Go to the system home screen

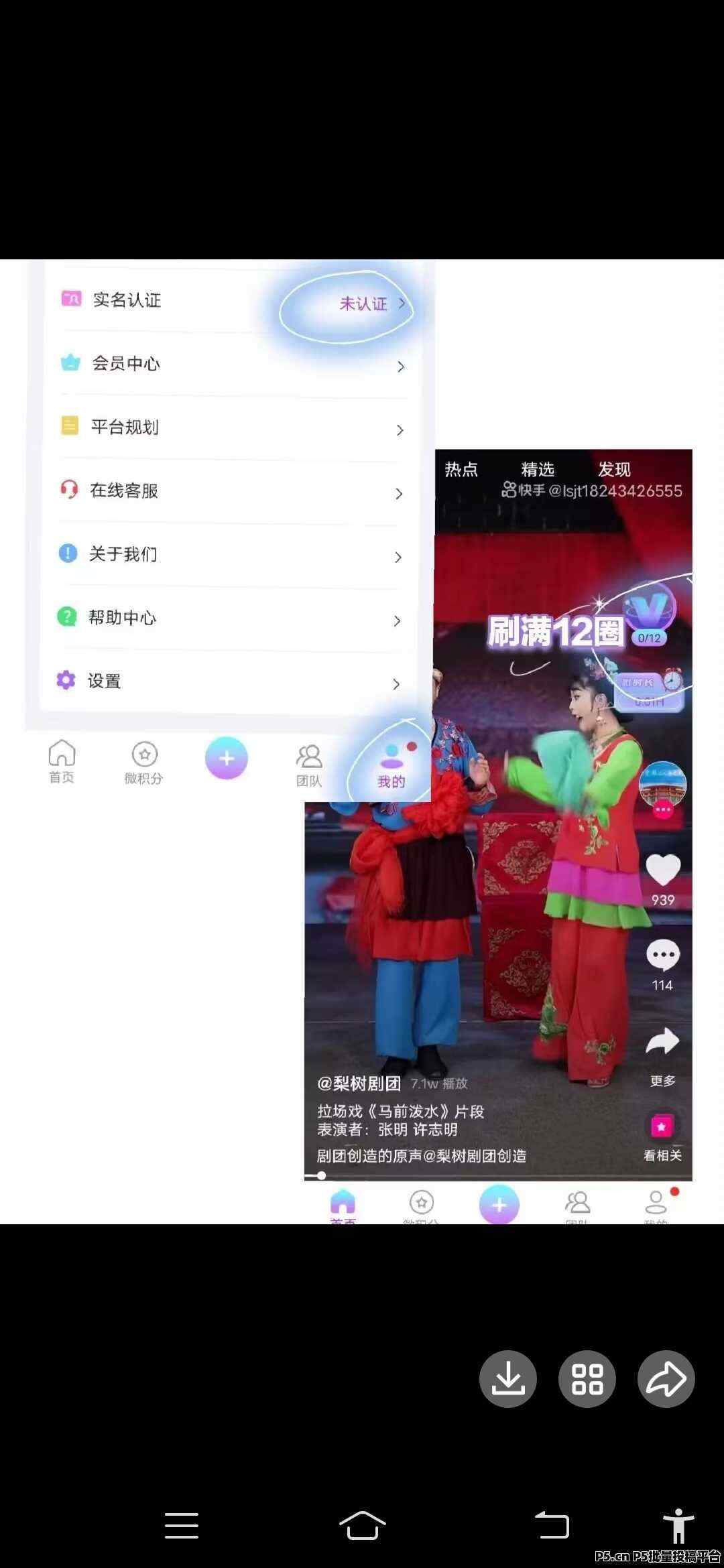pos(362,1525)
